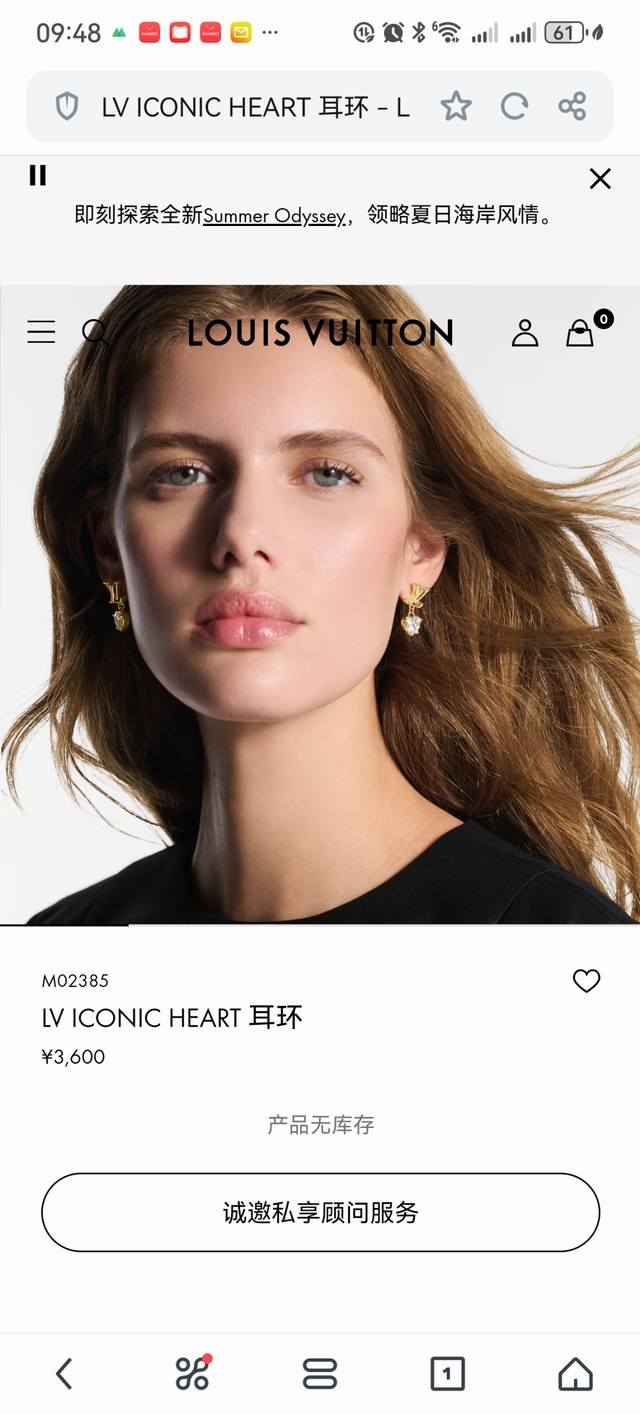Open the account profile icon
Image resolution: width=640 pixels, height=1415 pixels.
pyautogui.click(x=525, y=333)
